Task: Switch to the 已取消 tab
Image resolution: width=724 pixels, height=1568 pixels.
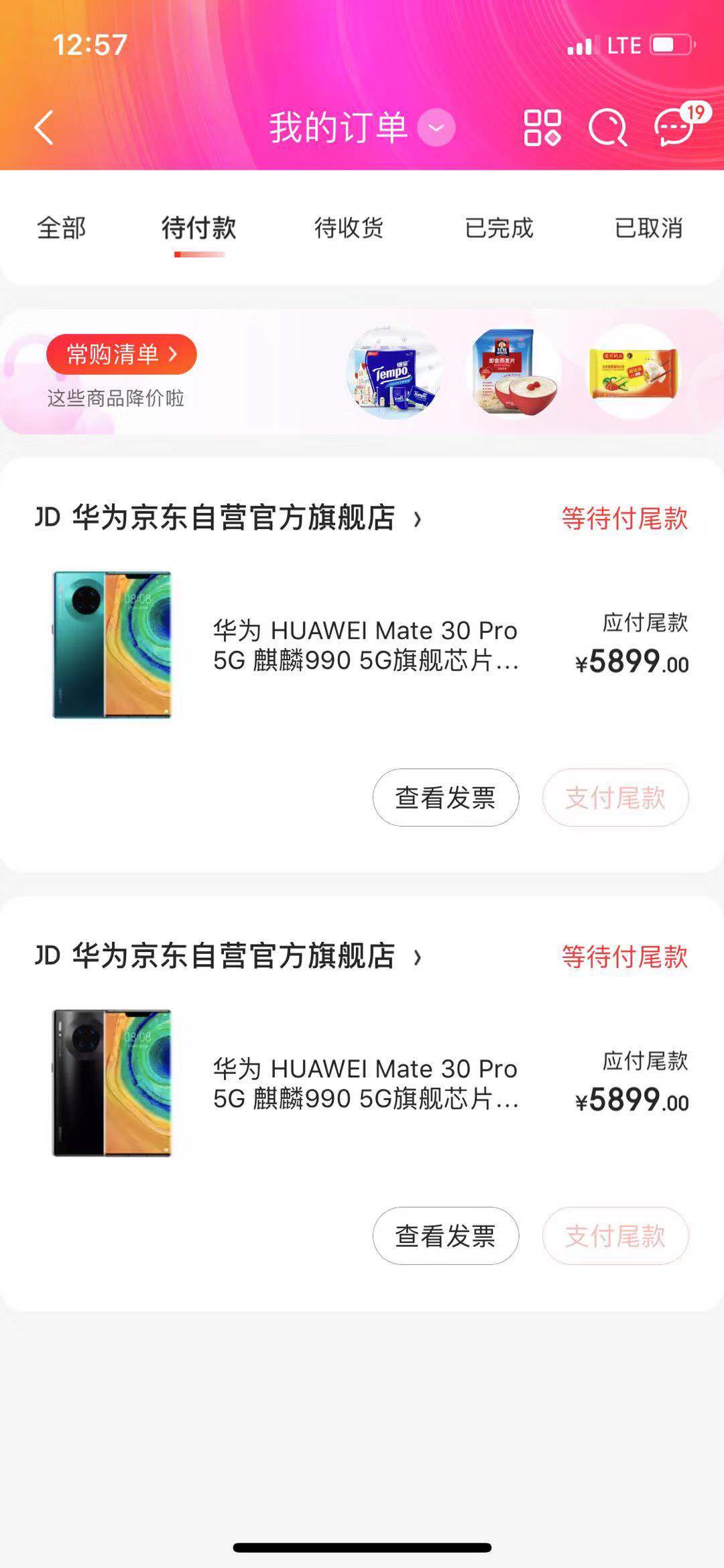Action: [x=649, y=228]
